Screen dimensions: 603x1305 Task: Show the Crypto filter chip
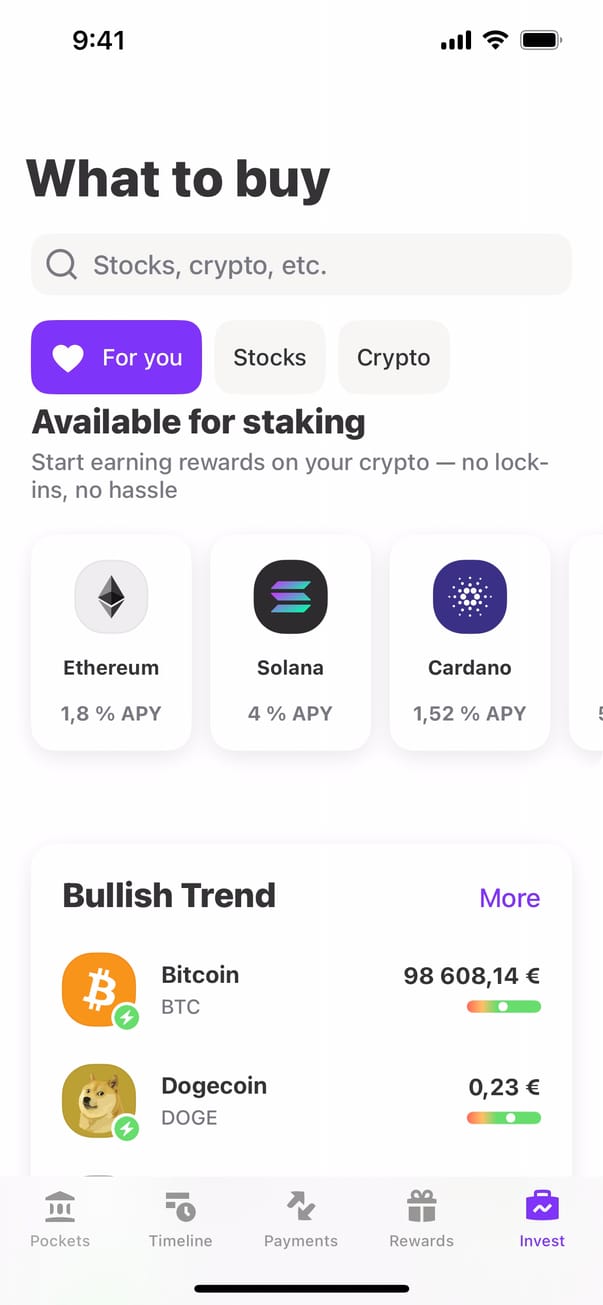click(x=394, y=357)
